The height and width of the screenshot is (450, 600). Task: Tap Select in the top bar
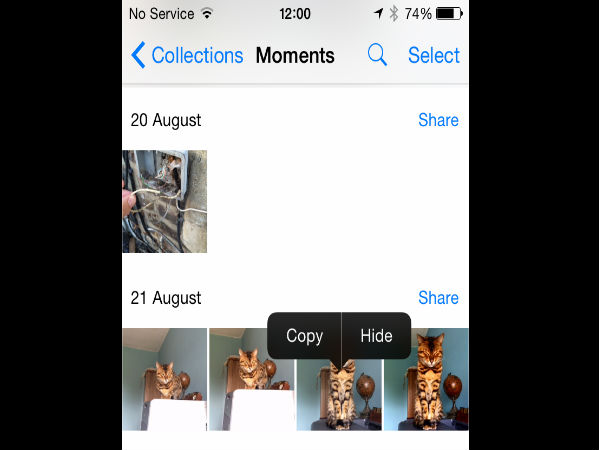(x=433, y=55)
